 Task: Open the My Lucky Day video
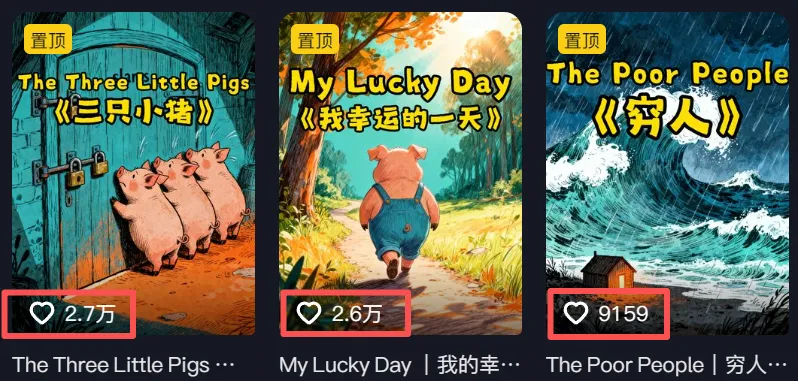(x=400, y=173)
